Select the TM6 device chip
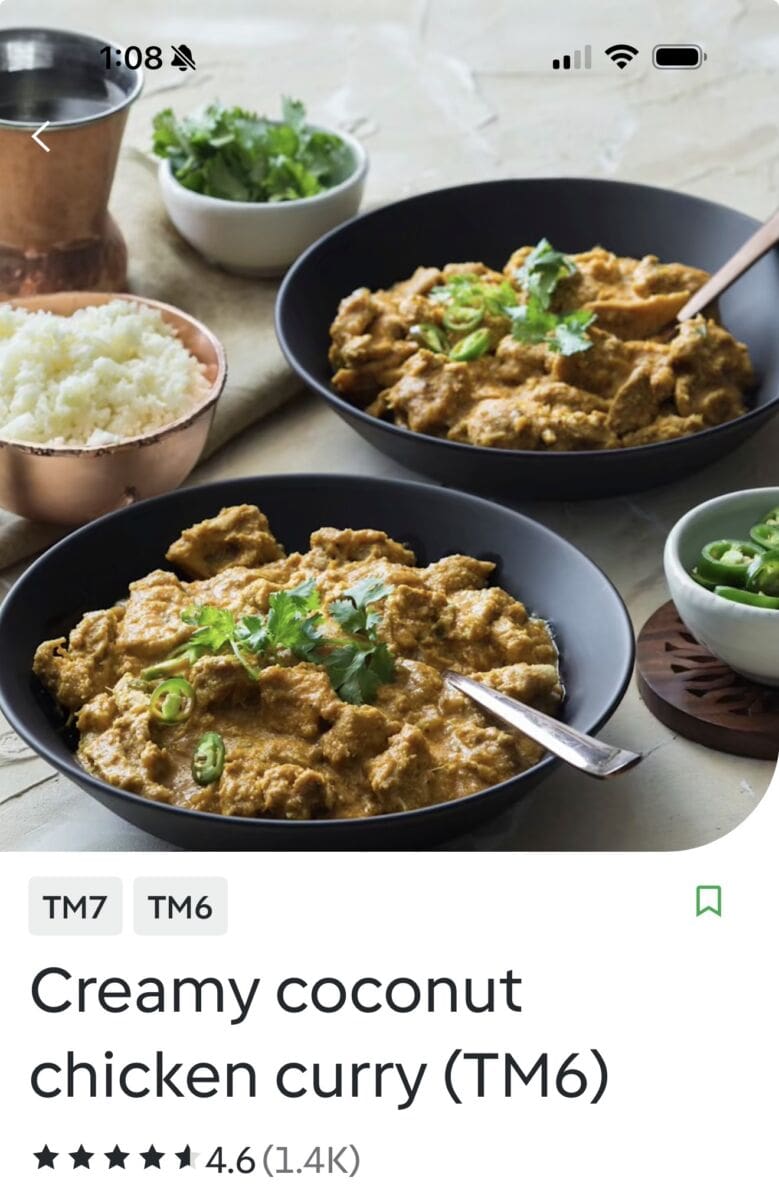The image size is (779, 1200). [180, 907]
